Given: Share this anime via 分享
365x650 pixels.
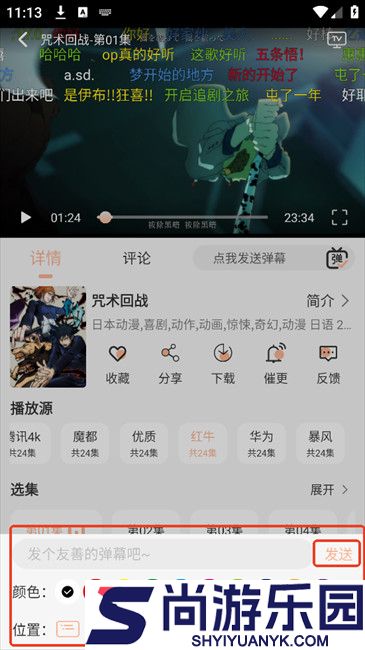Looking at the screenshot, I should coord(170,364).
